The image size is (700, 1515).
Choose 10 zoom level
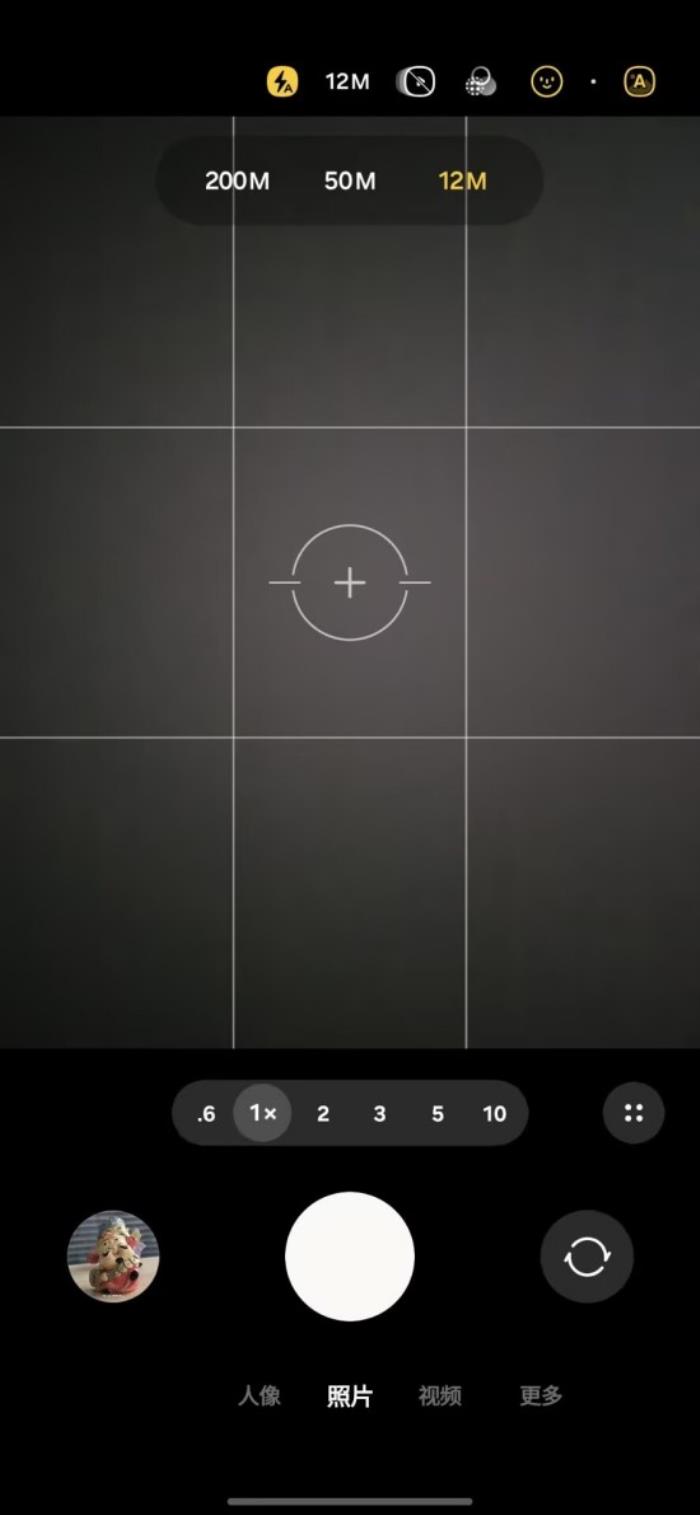click(494, 1114)
